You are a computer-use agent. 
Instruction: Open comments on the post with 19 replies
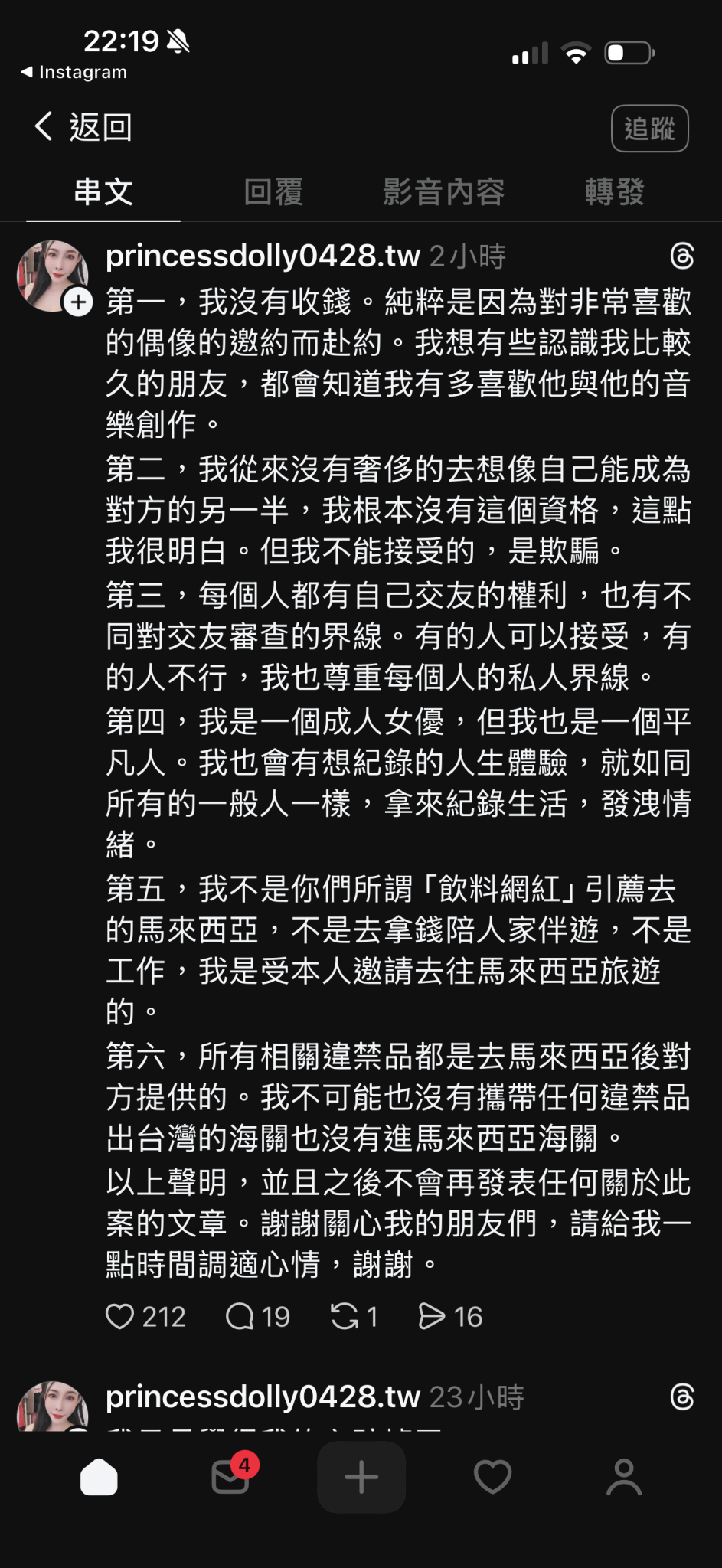(x=240, y=1316)
